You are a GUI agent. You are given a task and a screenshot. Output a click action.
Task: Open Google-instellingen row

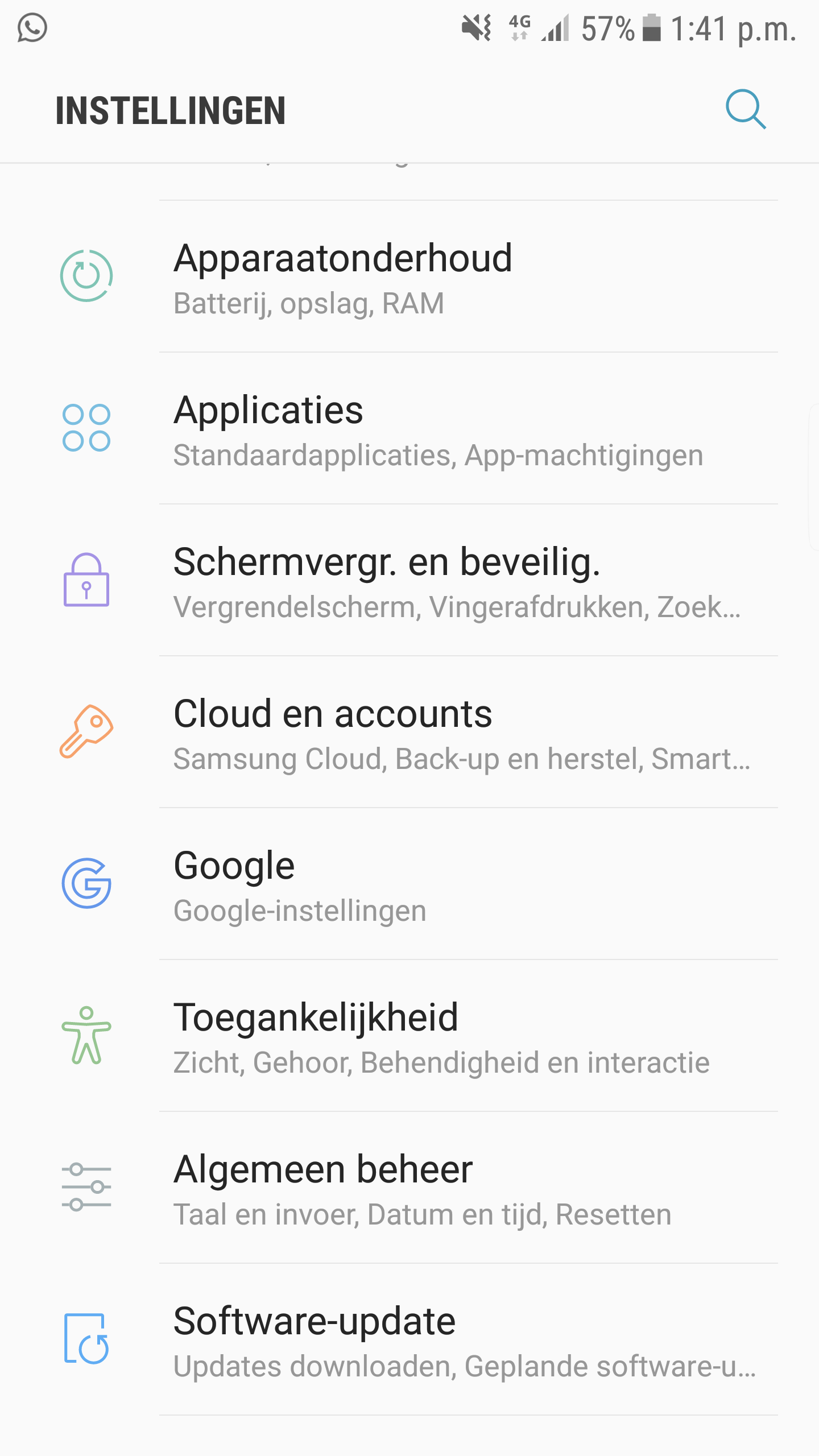click(409, 884)
